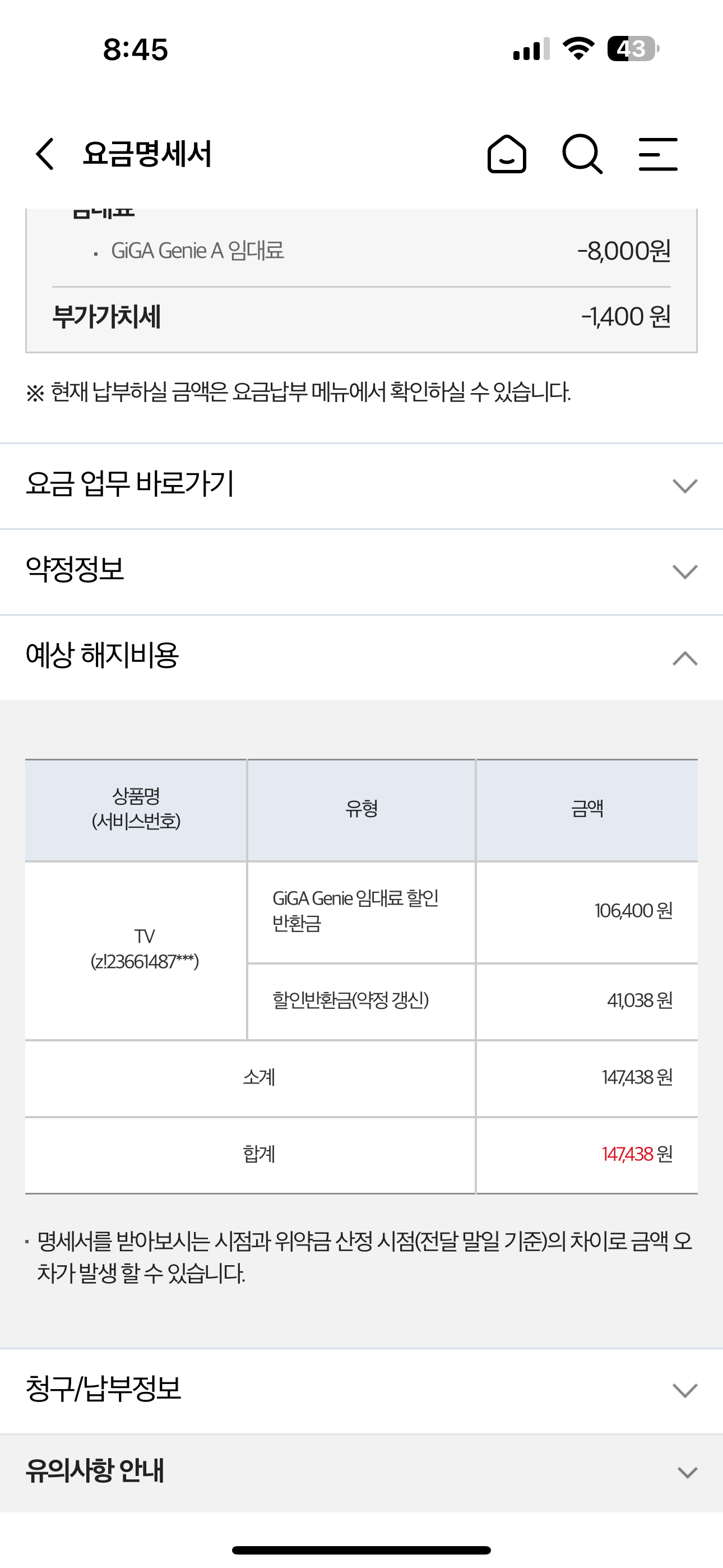Open the search magnifier icon
The height and width of the screenshot is (1568, 723).
coord(582,155)
